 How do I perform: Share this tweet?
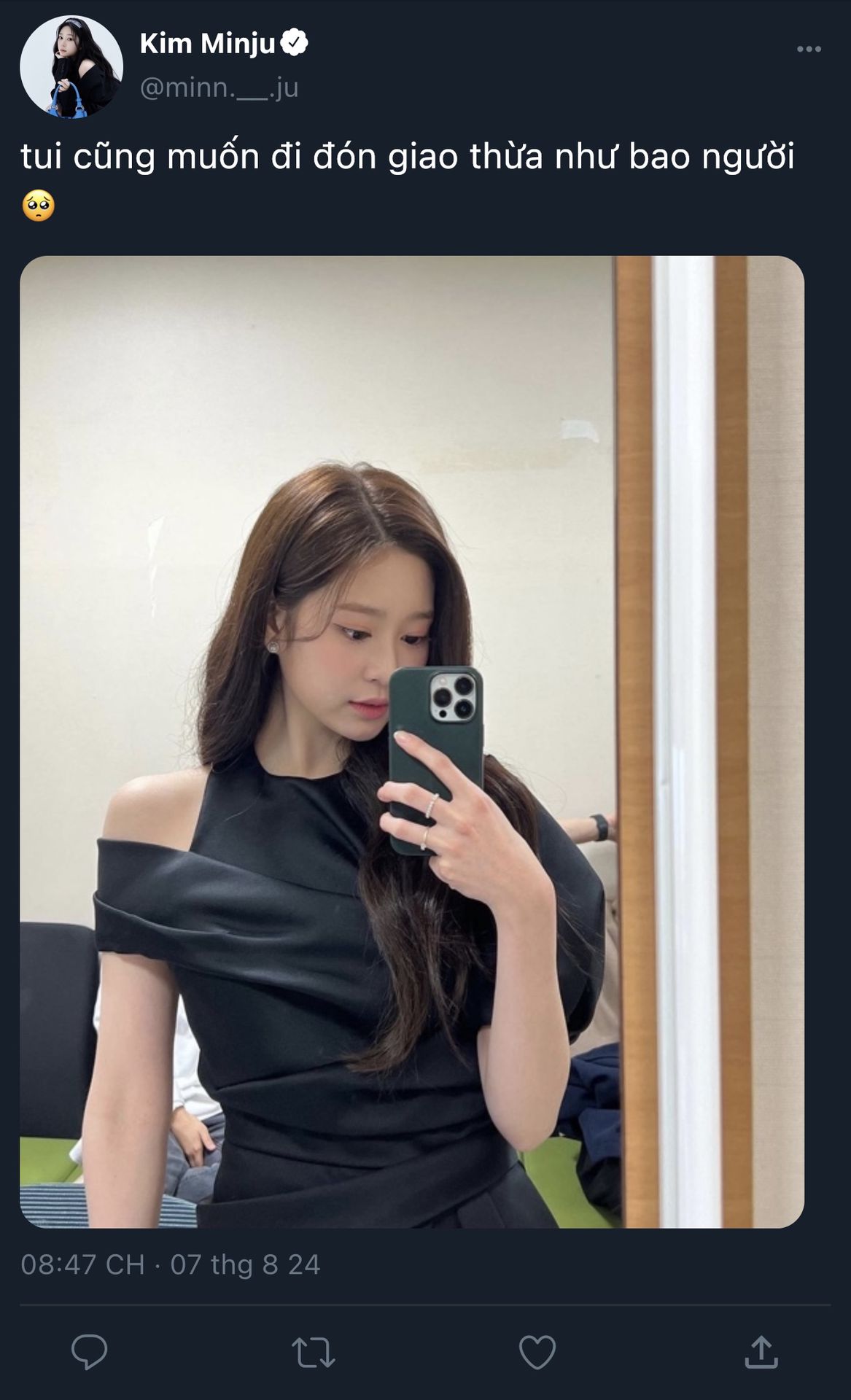(761, 1351)
